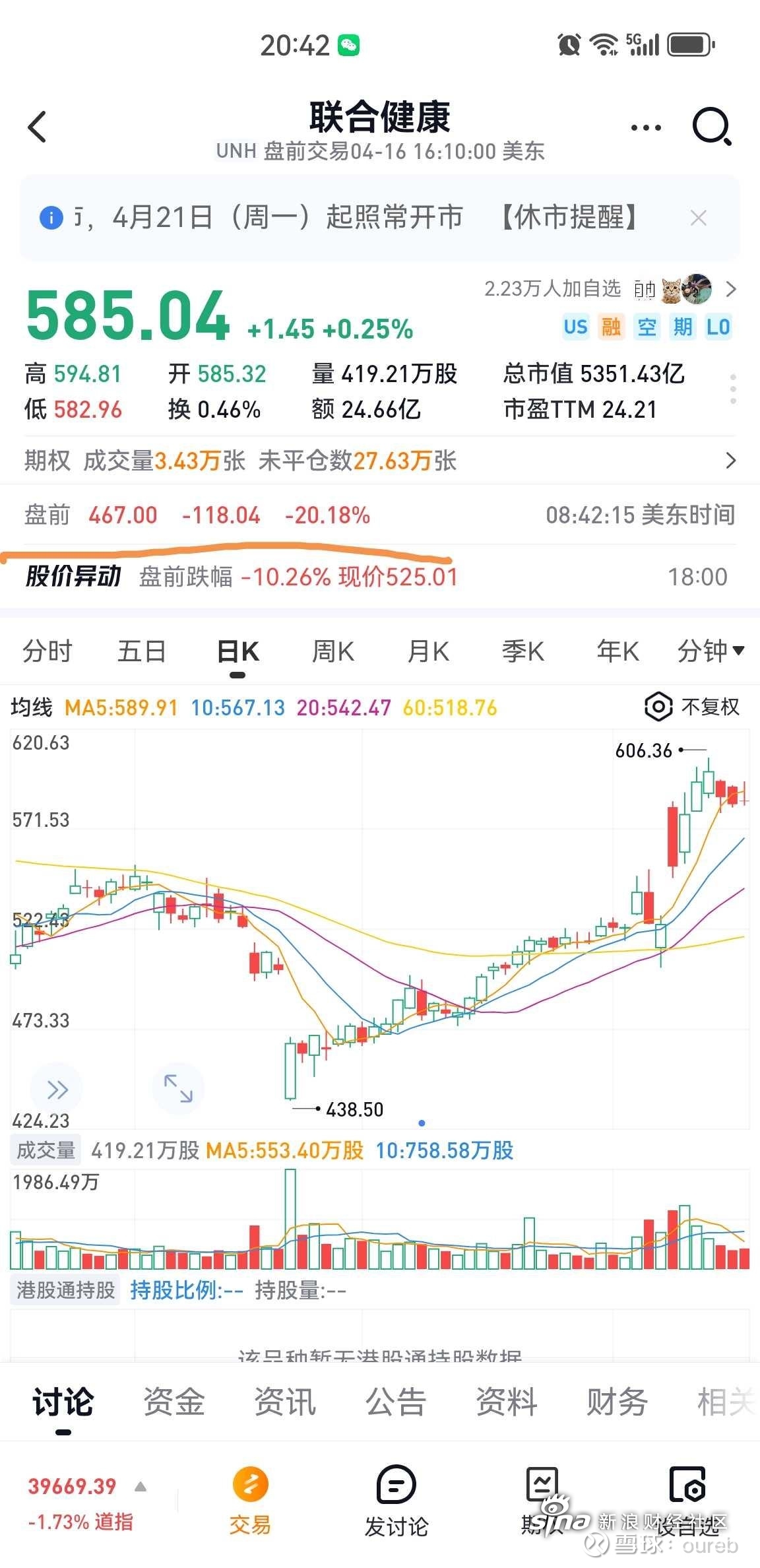
Task: Open the three-dot overflow menu
Action: (646, 127)
